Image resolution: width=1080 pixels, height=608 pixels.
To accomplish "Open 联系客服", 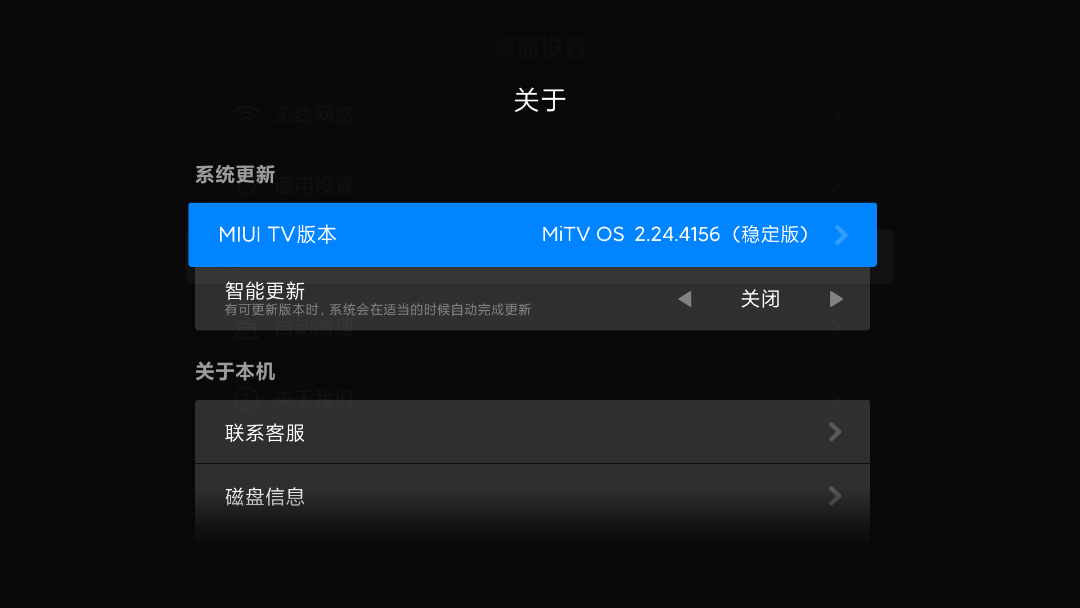I will coord(532,432).
